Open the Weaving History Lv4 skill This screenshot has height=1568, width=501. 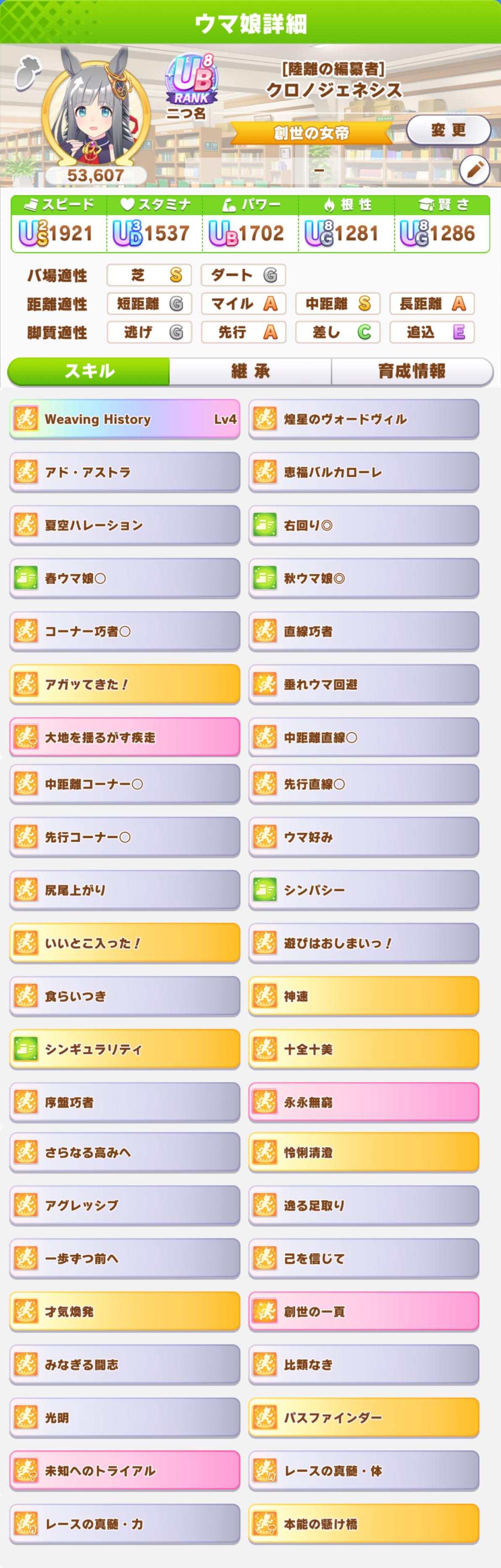pyautogui.click(x=125, y=419)
